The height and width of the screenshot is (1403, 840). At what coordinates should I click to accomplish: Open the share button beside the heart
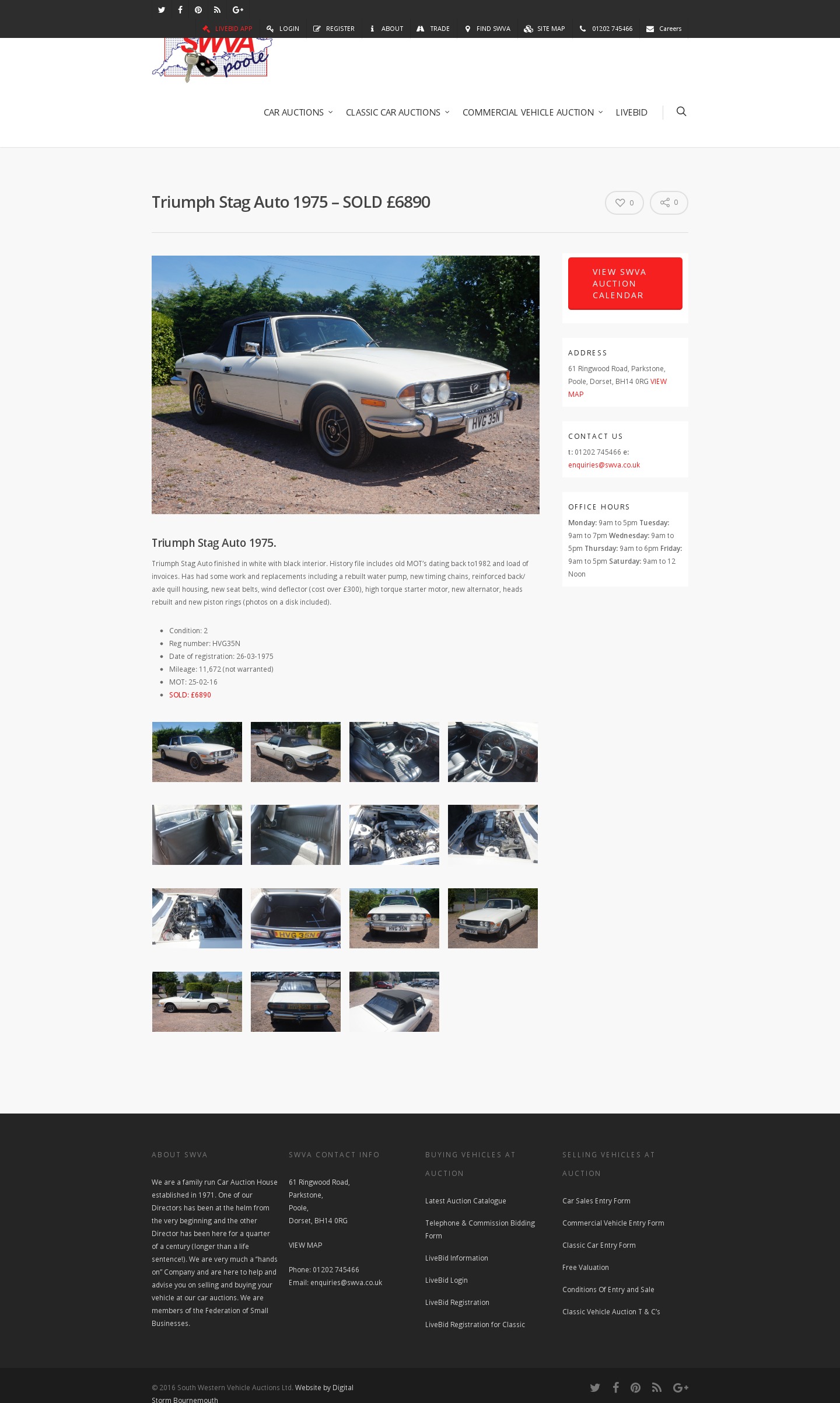[668, 203]
